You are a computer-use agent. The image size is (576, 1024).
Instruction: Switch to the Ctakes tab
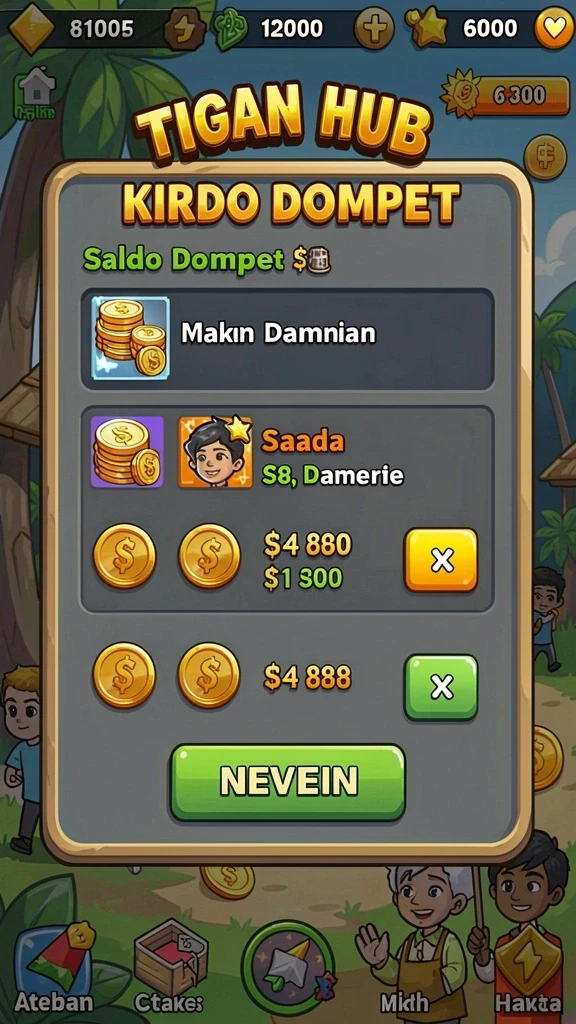point(169,968)
